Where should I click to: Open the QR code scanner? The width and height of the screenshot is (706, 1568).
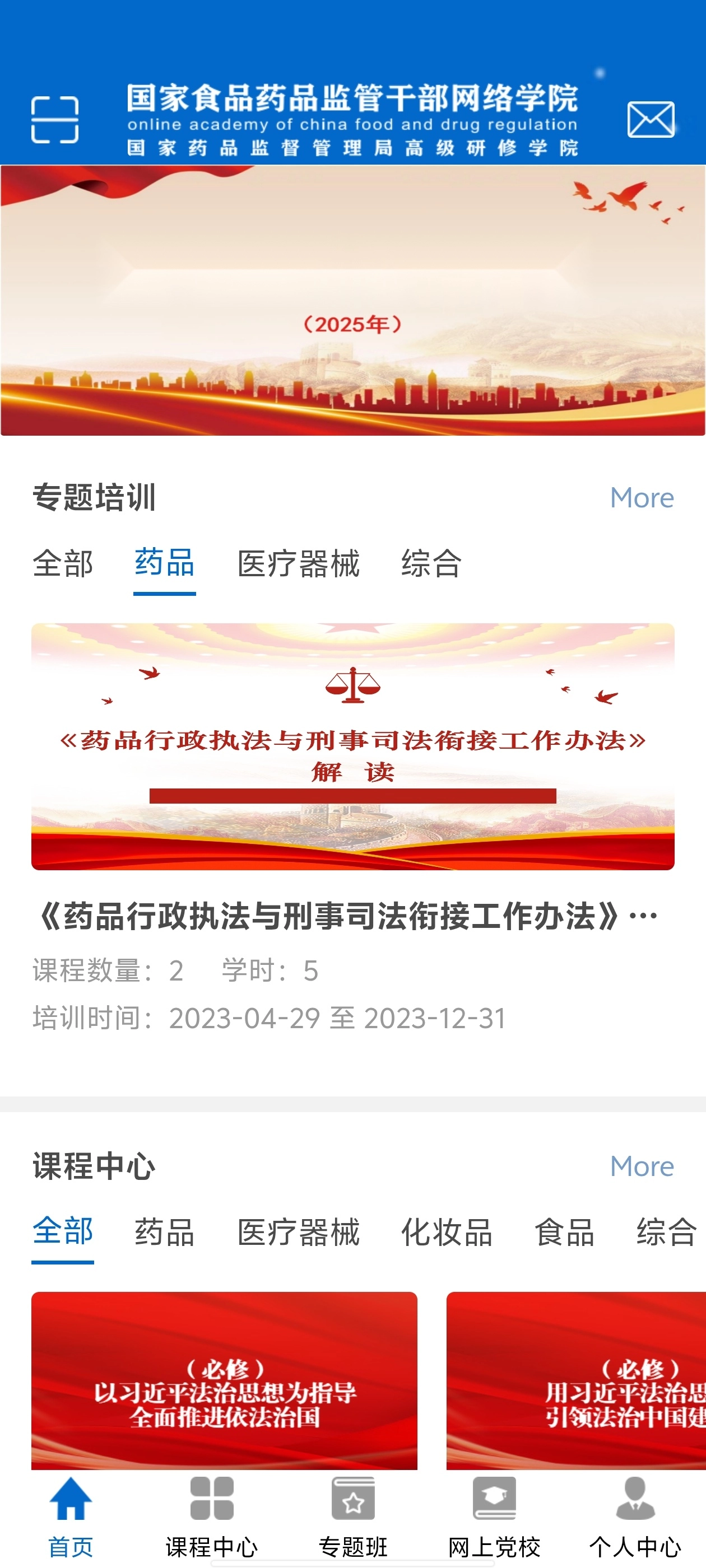point(55,119)
